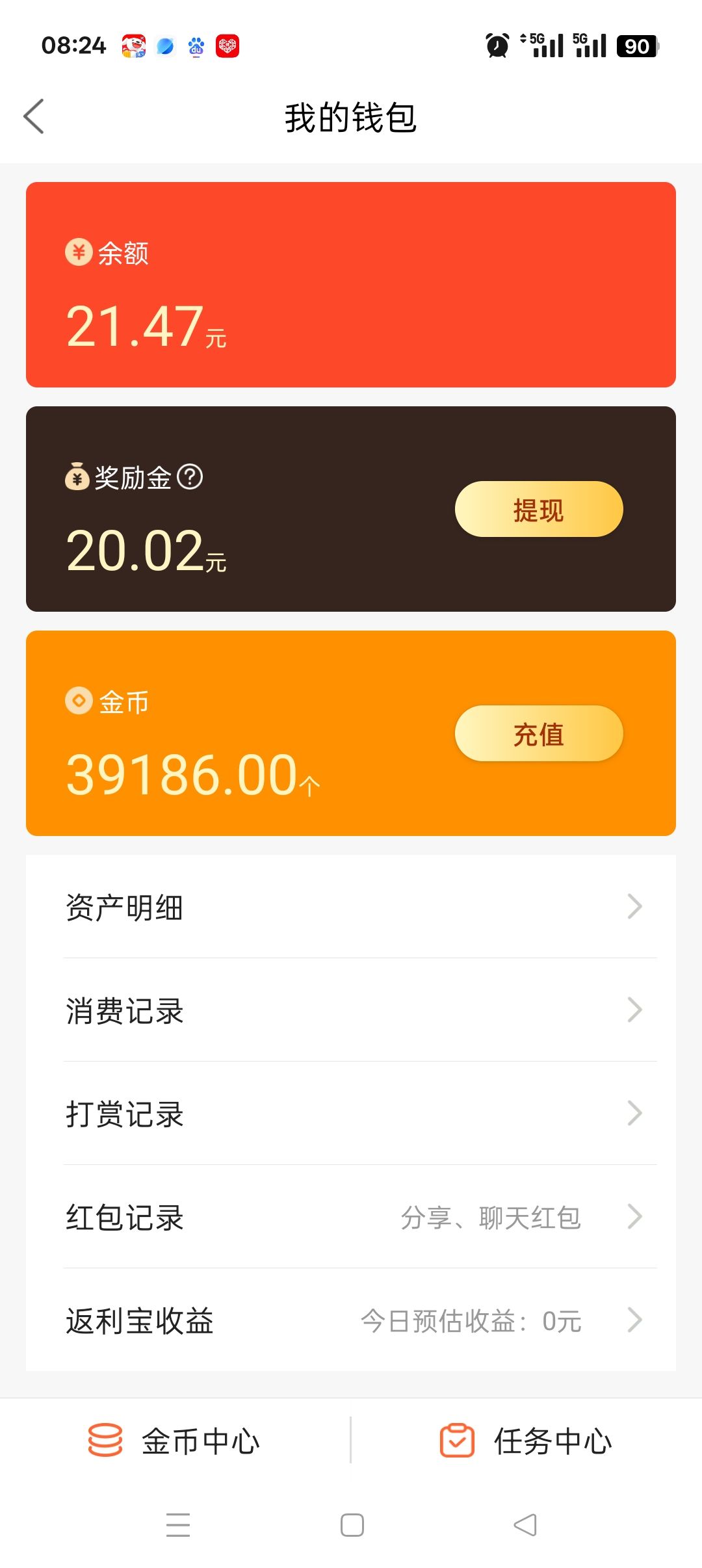The image size is (702, 1568).
Task: Go to 任务中心 task center
Action: click(526, 1441)
